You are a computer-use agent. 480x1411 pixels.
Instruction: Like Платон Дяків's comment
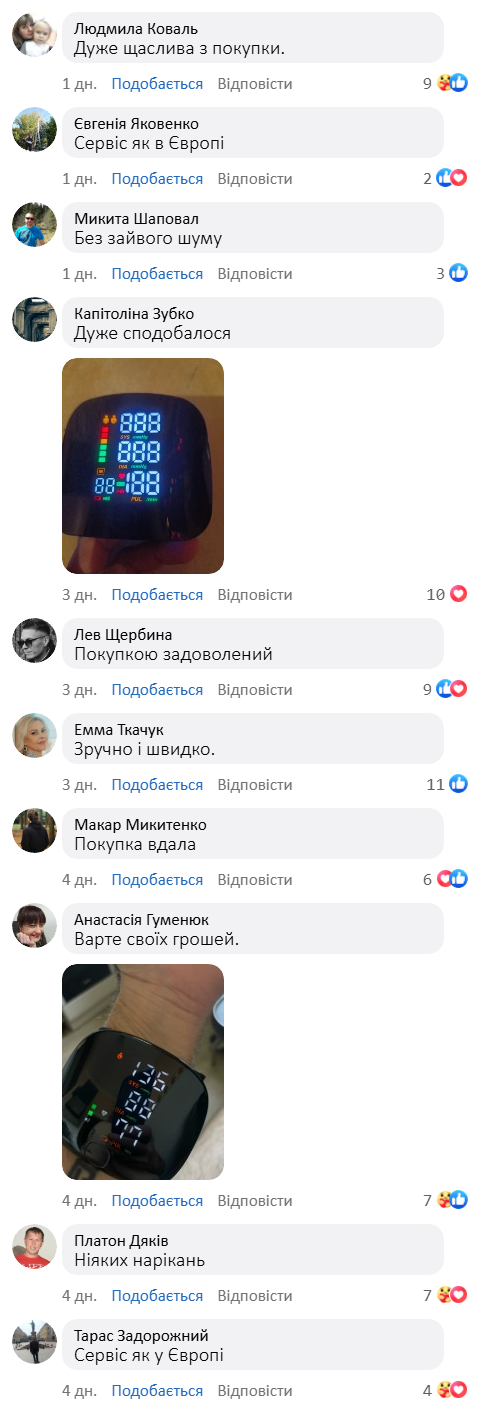(157, 1296)
